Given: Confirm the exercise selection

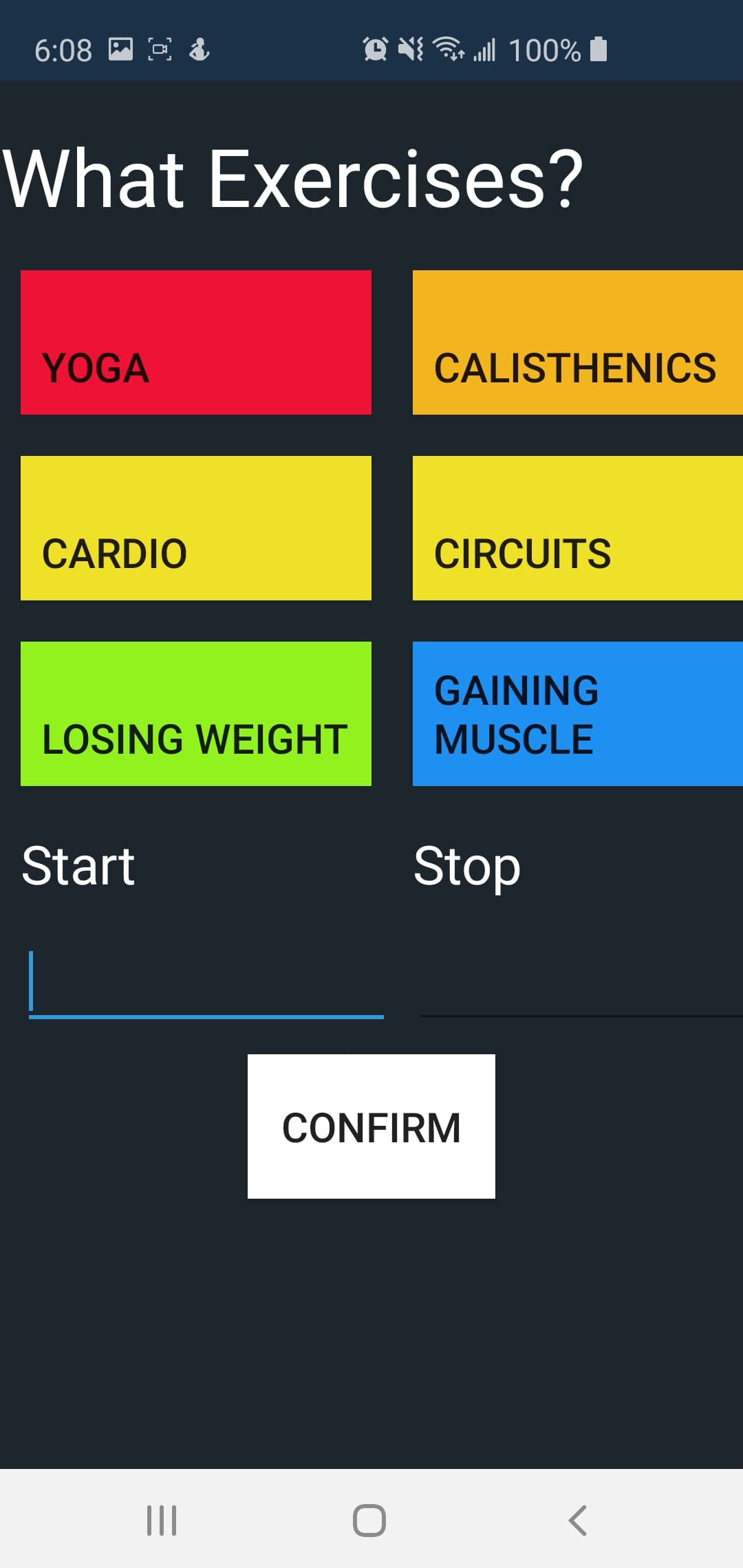Looking at the screenshot, I should click(x=371, y=1126).
